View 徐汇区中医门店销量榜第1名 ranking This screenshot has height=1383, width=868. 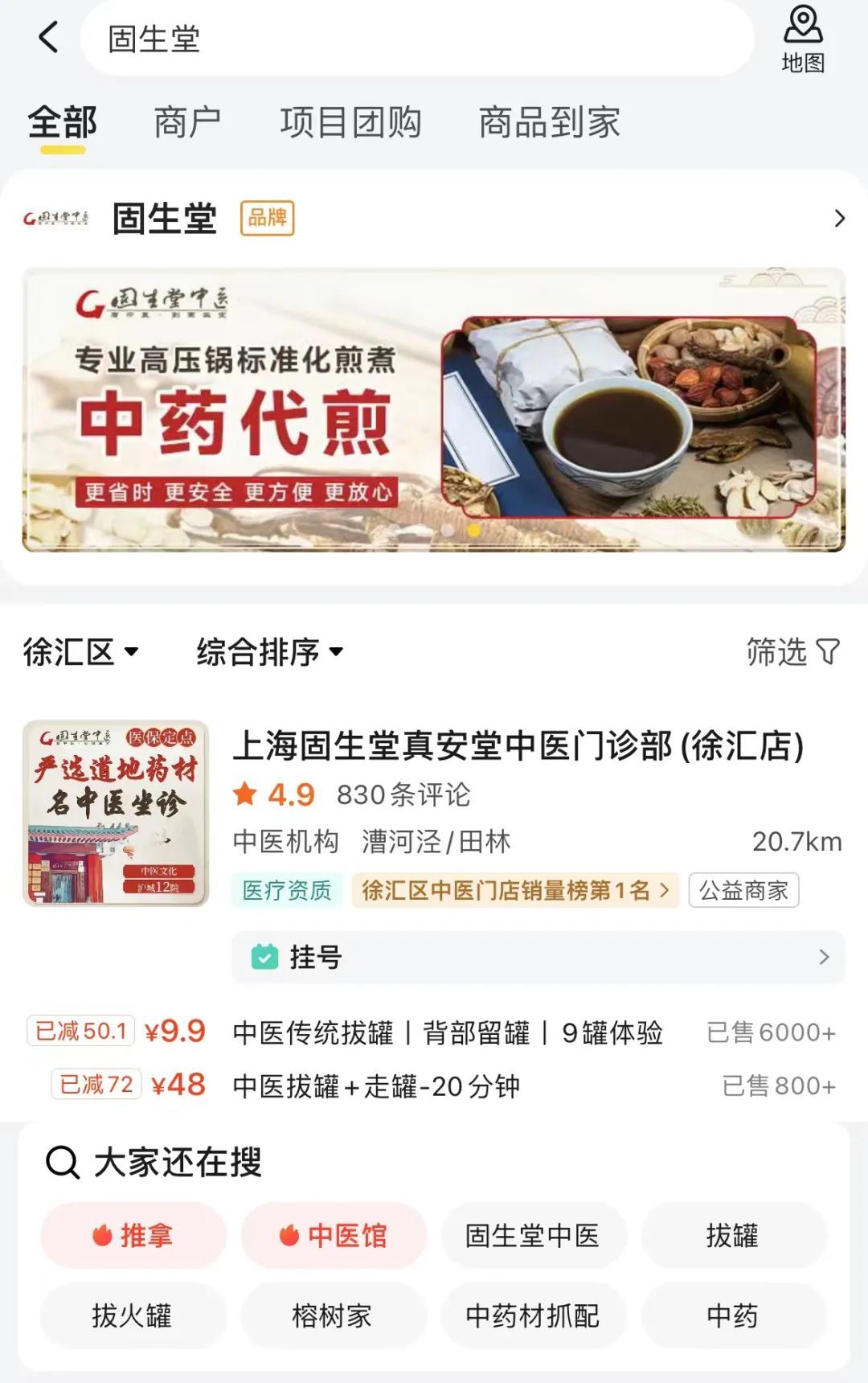[x=514, y=890]
